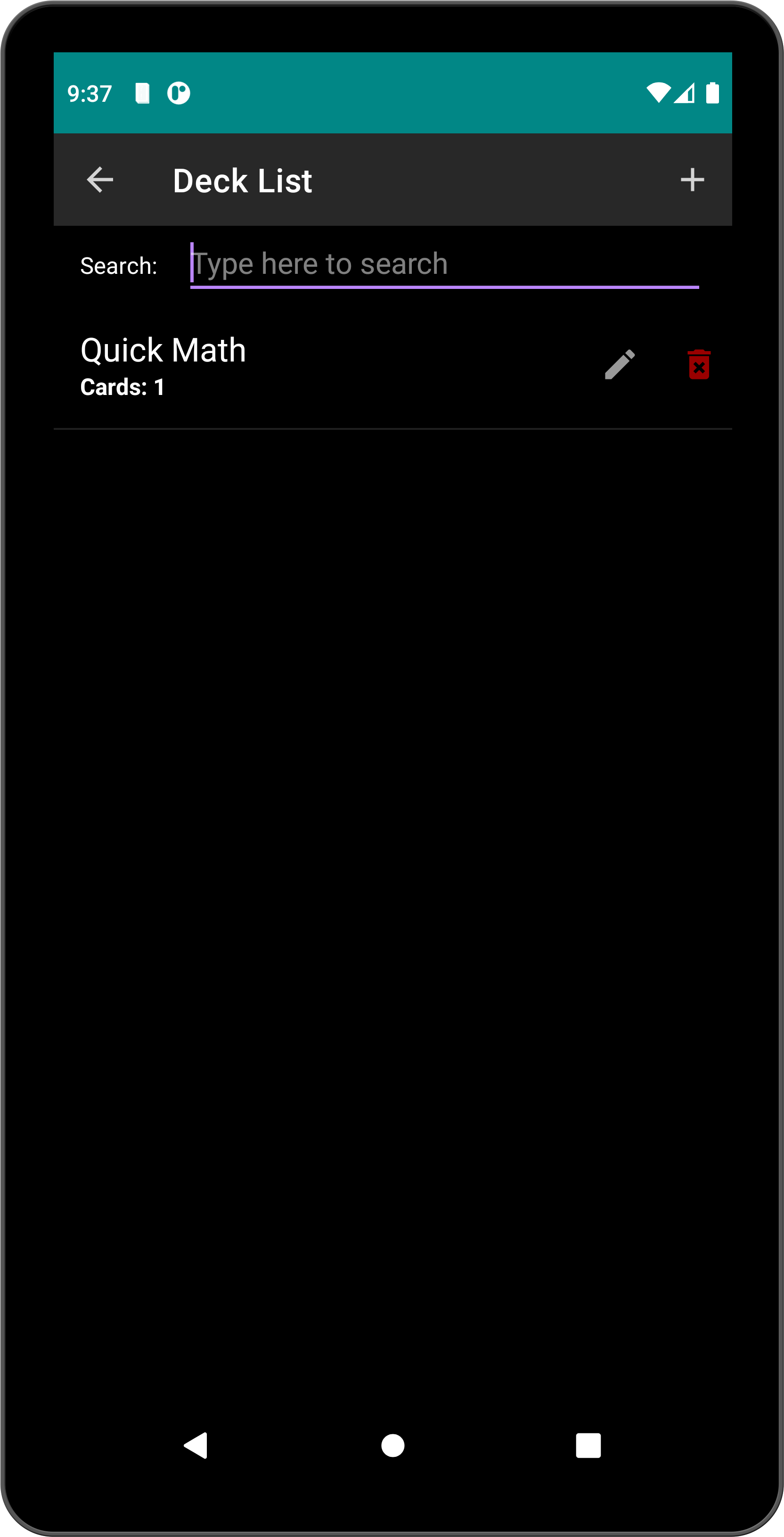Go back using the app bar arrow

(x=99, y=180)
